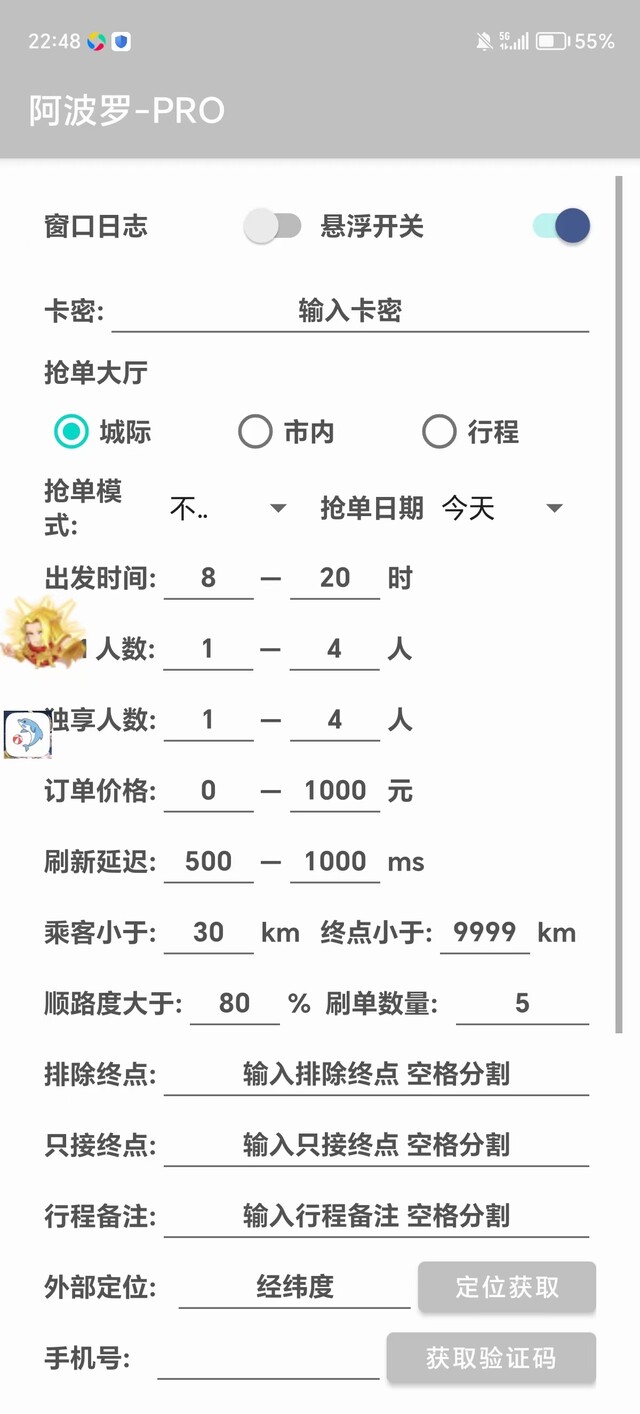Screen dimensions: 640x1414
Task: Enable the 窗口日志 switch
Action: pos(273,226)
